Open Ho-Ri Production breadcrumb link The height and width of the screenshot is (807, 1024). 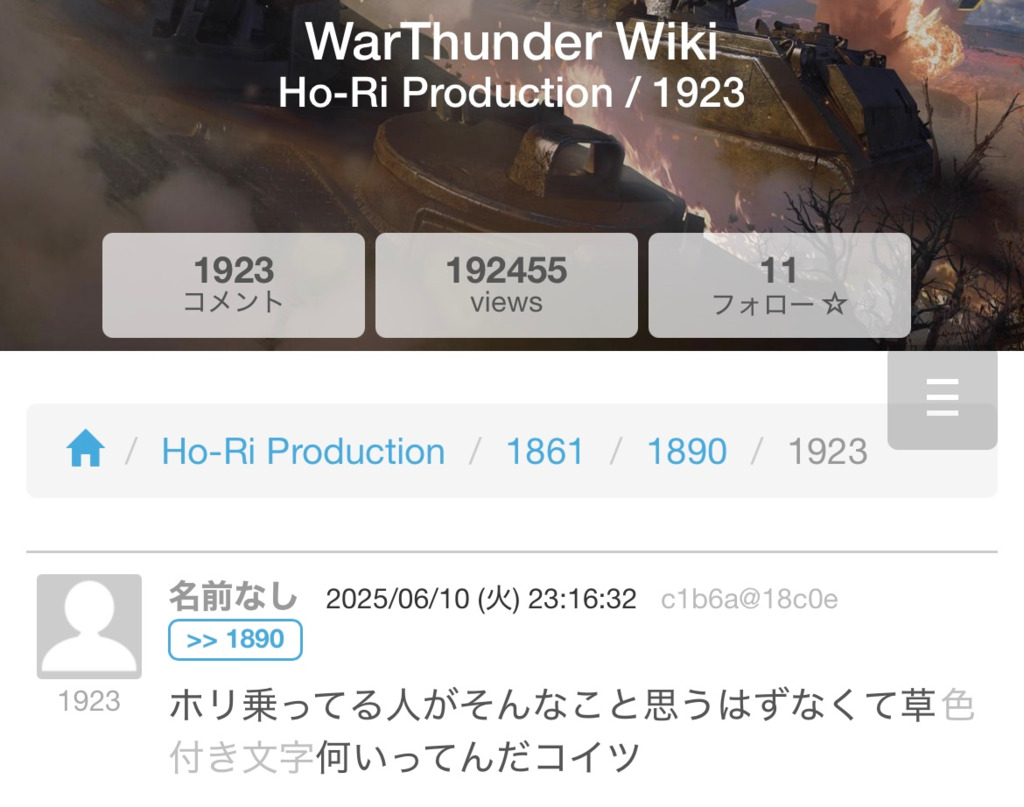pyautogui.click(x=303, y=451)
